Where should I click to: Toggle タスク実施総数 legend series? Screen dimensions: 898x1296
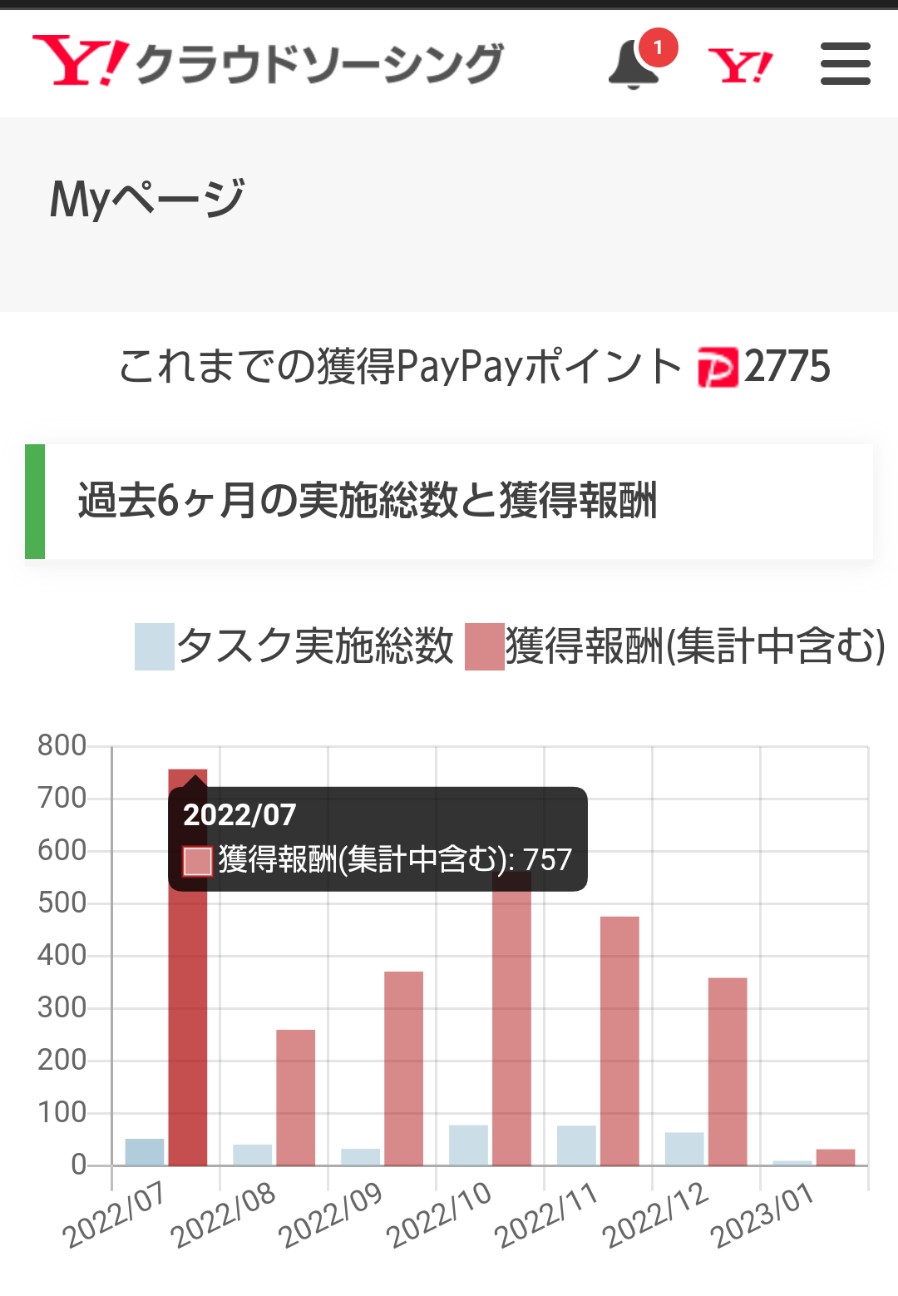295,646
